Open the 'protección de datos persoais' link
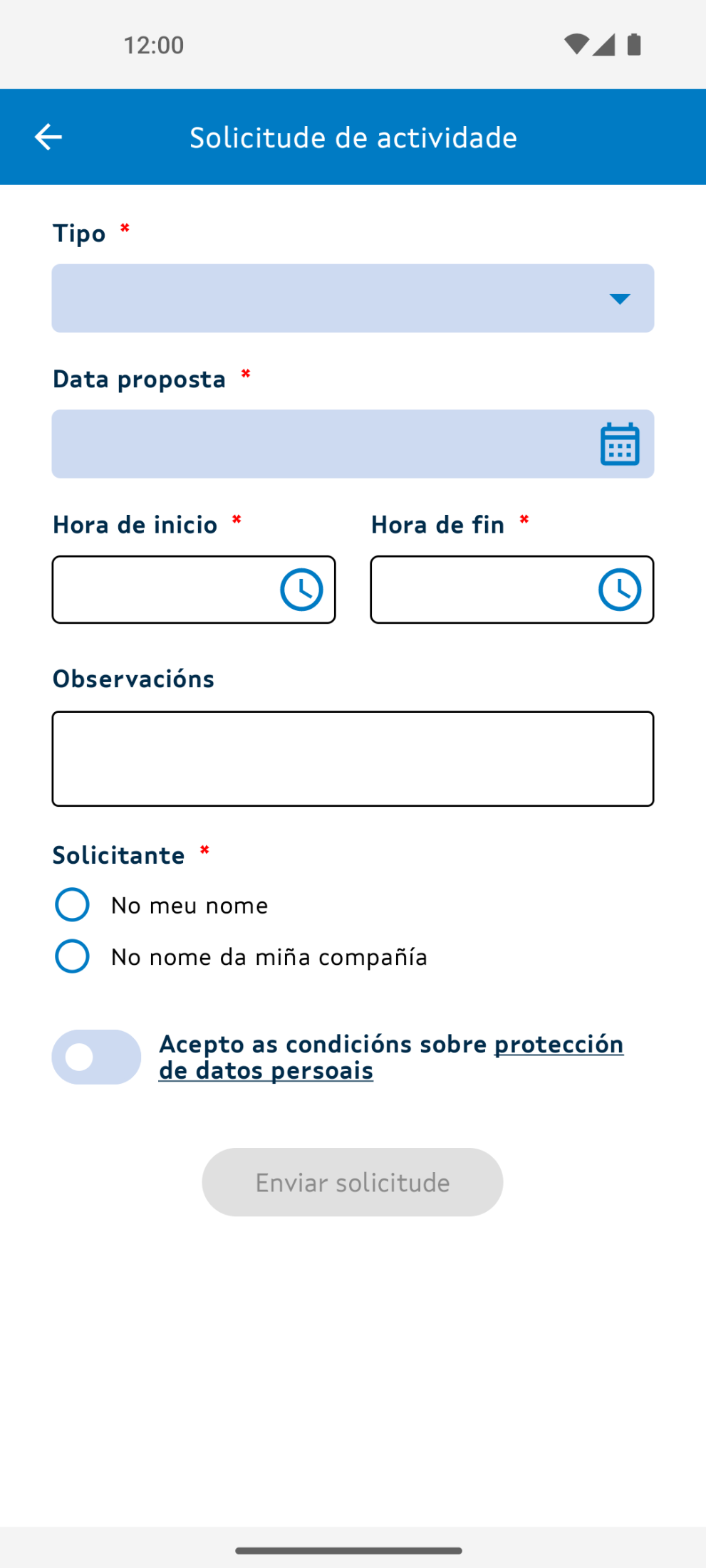The width and height of the screenshot is (706, 1568). tap(559, 1044)
